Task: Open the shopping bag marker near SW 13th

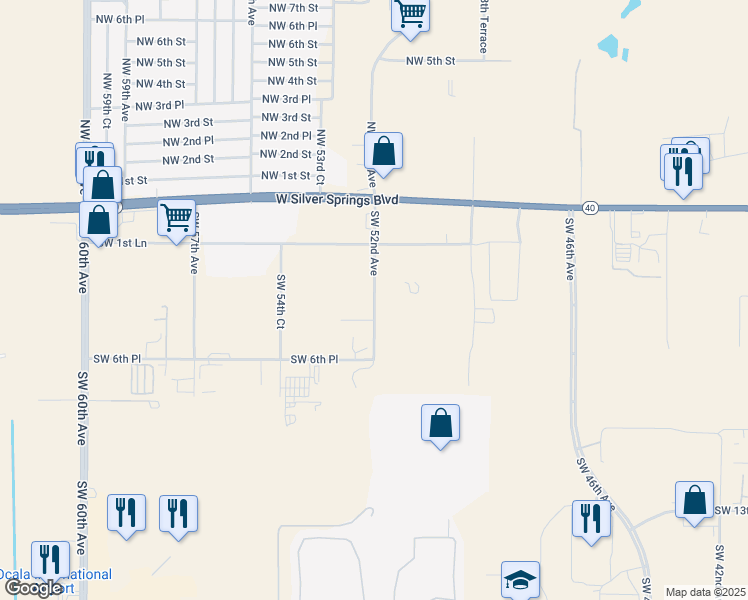Action: tap(694, 500)
